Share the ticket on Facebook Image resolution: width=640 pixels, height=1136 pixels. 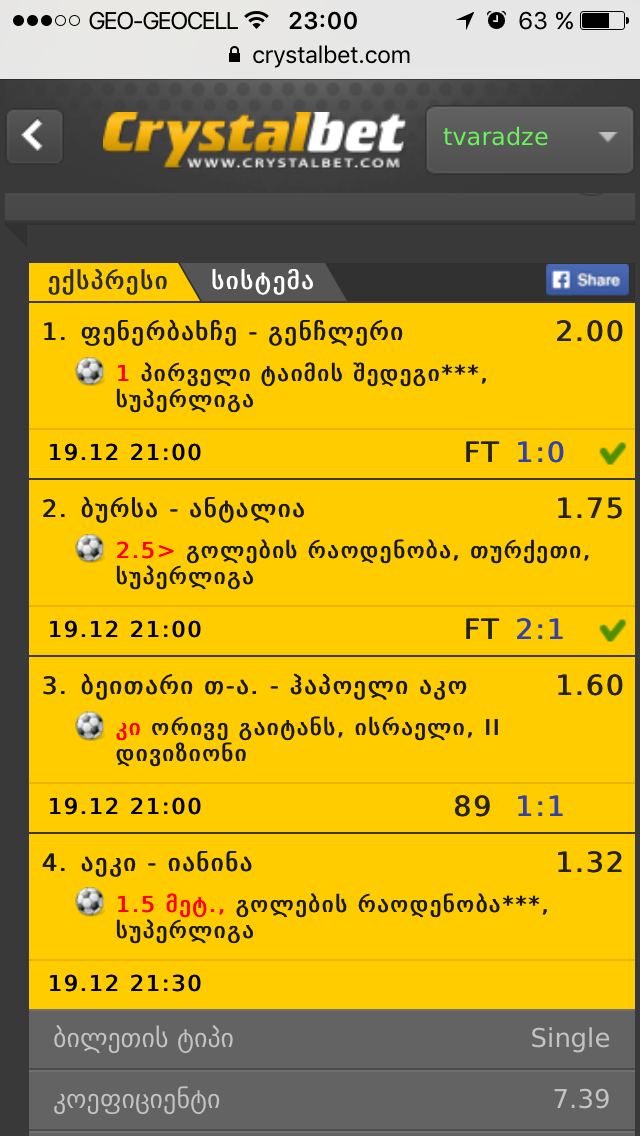pos(587,280)
